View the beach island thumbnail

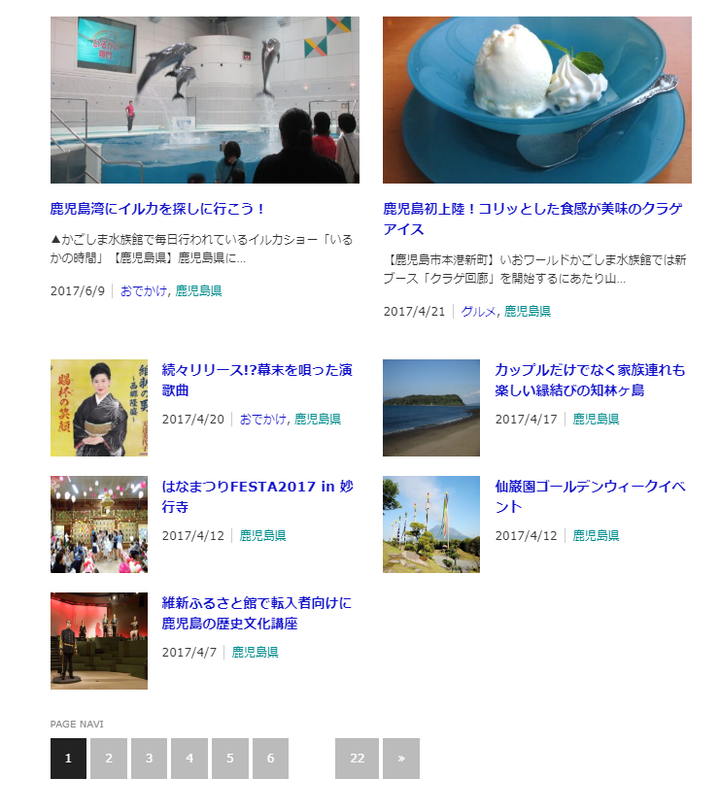431,408
